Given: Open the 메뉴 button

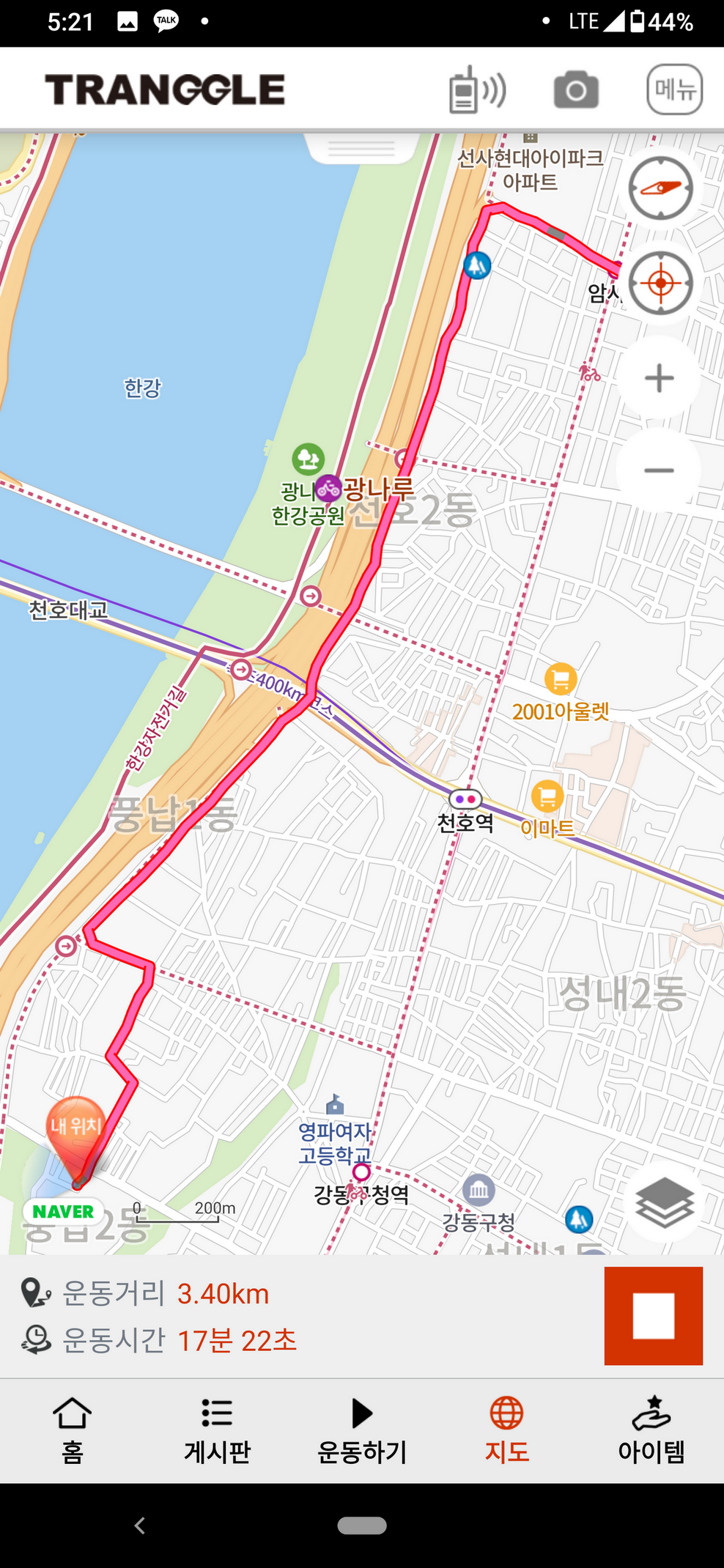Looking at the screenshot, I should [x=674, y=90].
